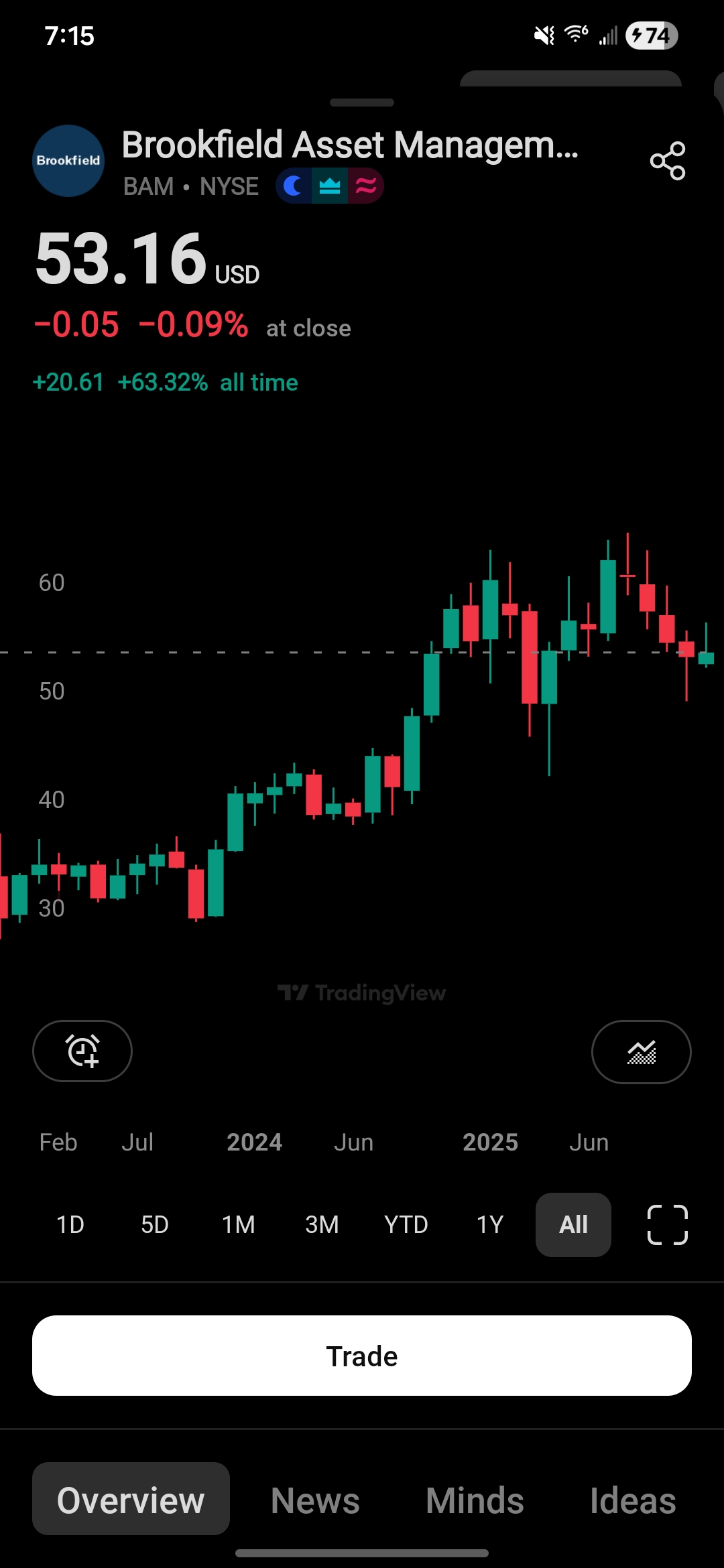Switch chart to 3M range
Image resolution: width=724 pixels, height=1568 pixels.
pos(322,1225)
